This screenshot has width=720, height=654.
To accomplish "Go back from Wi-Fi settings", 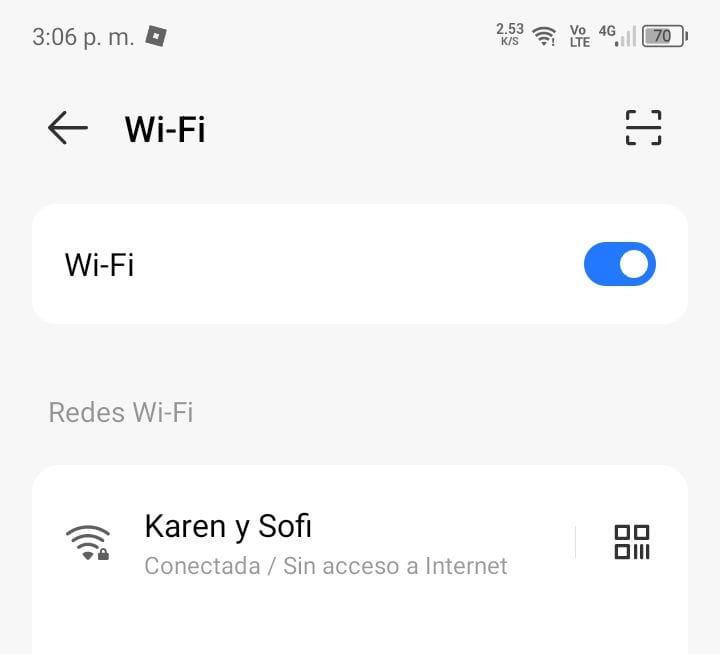I will click(67, 128).
